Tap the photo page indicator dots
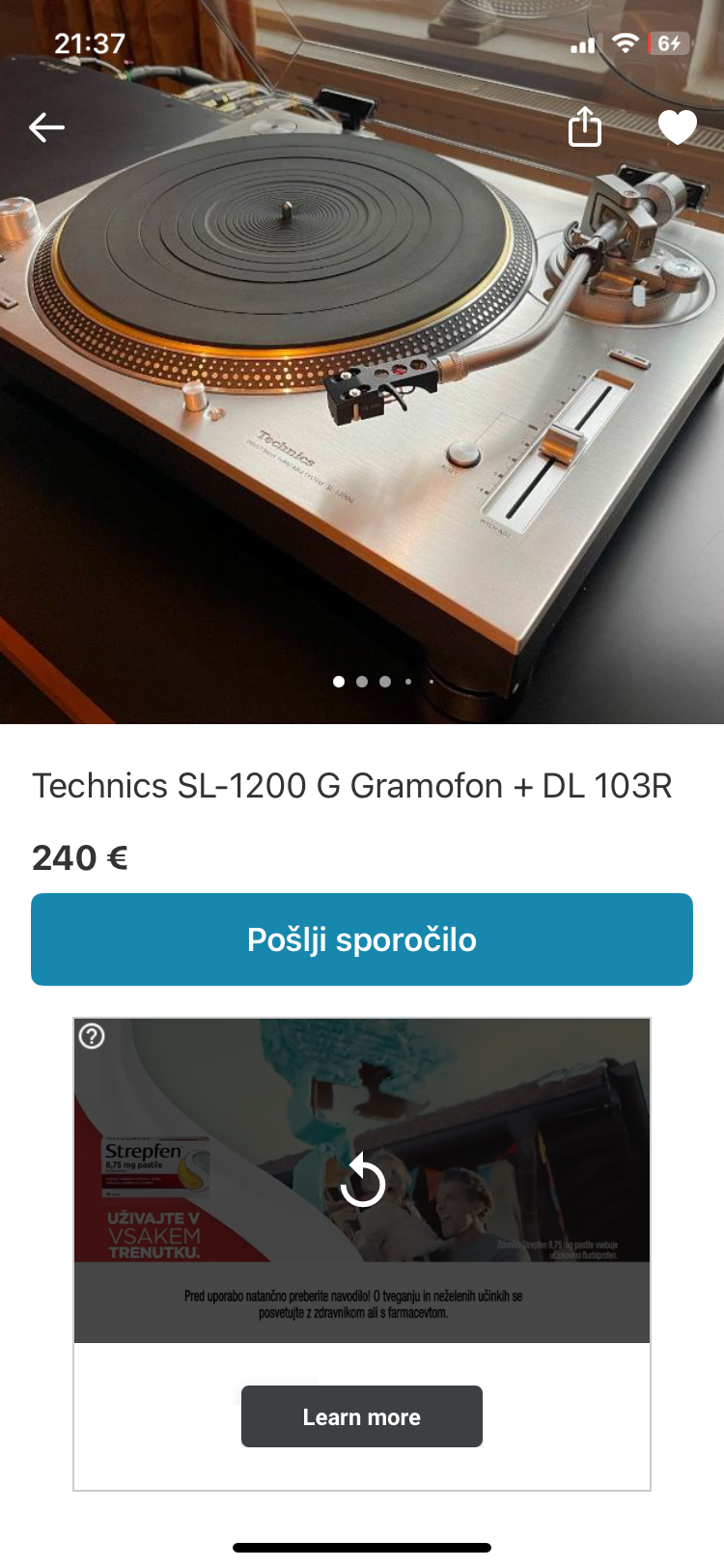Viewport: 724px width, 1568px height. pos(383,682)
